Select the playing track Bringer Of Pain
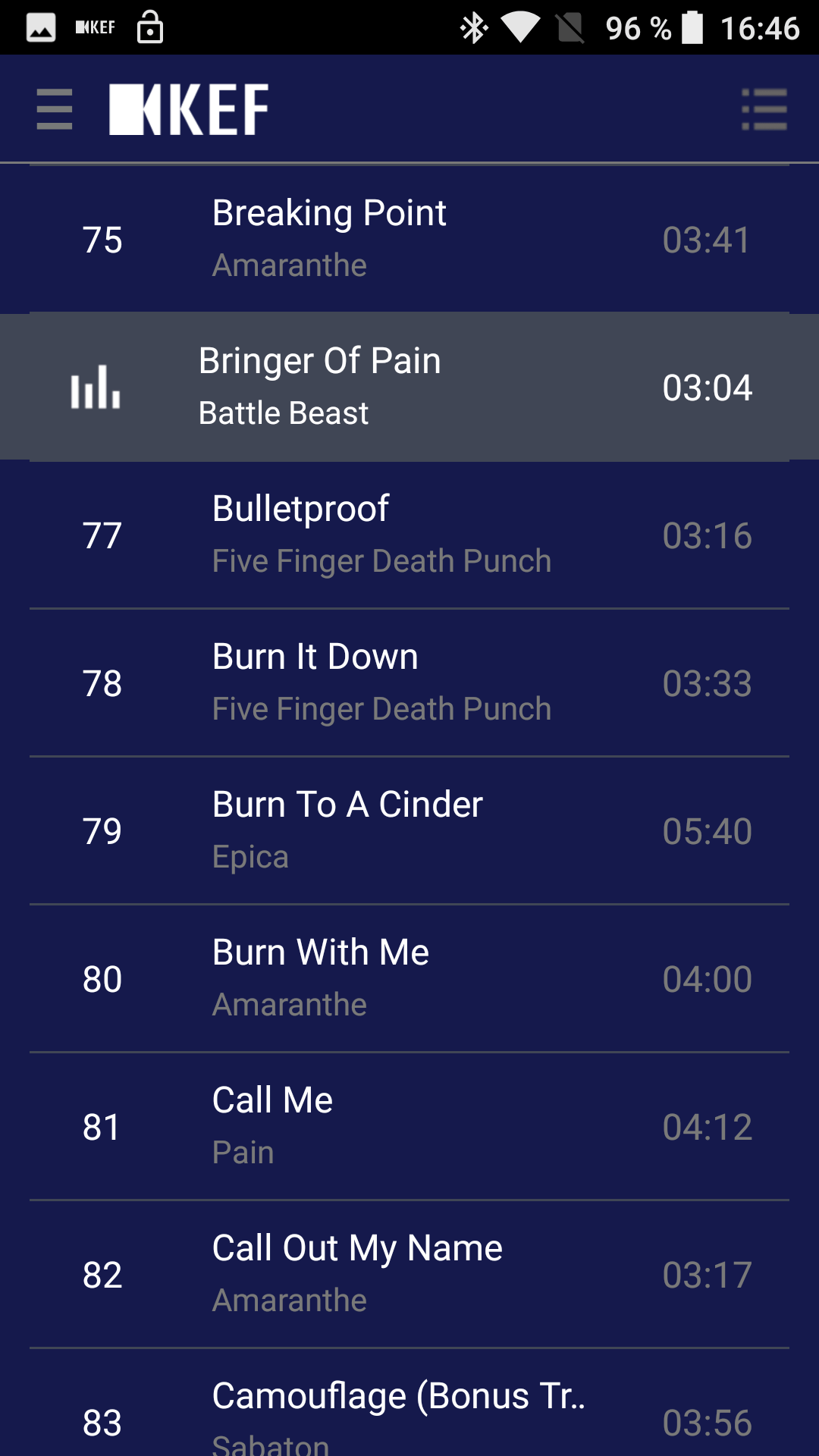The image size is (819, 1456). (x=409, y=388)
